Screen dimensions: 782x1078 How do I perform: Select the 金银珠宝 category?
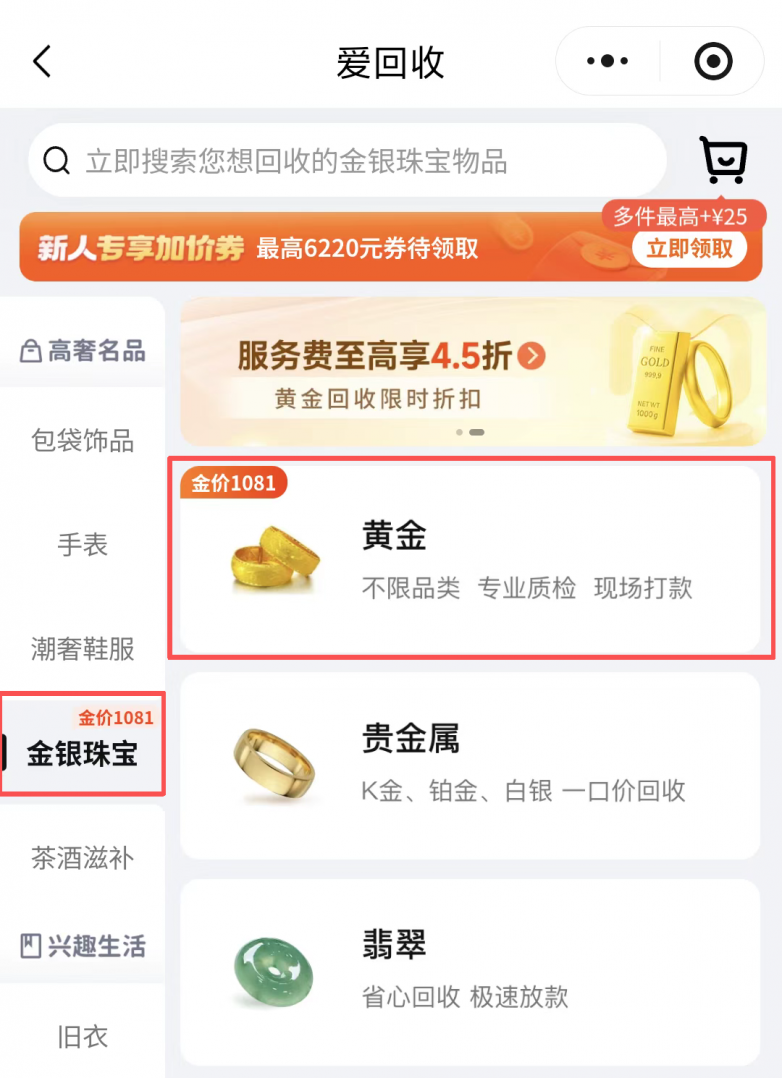click(x=82, y=753)
